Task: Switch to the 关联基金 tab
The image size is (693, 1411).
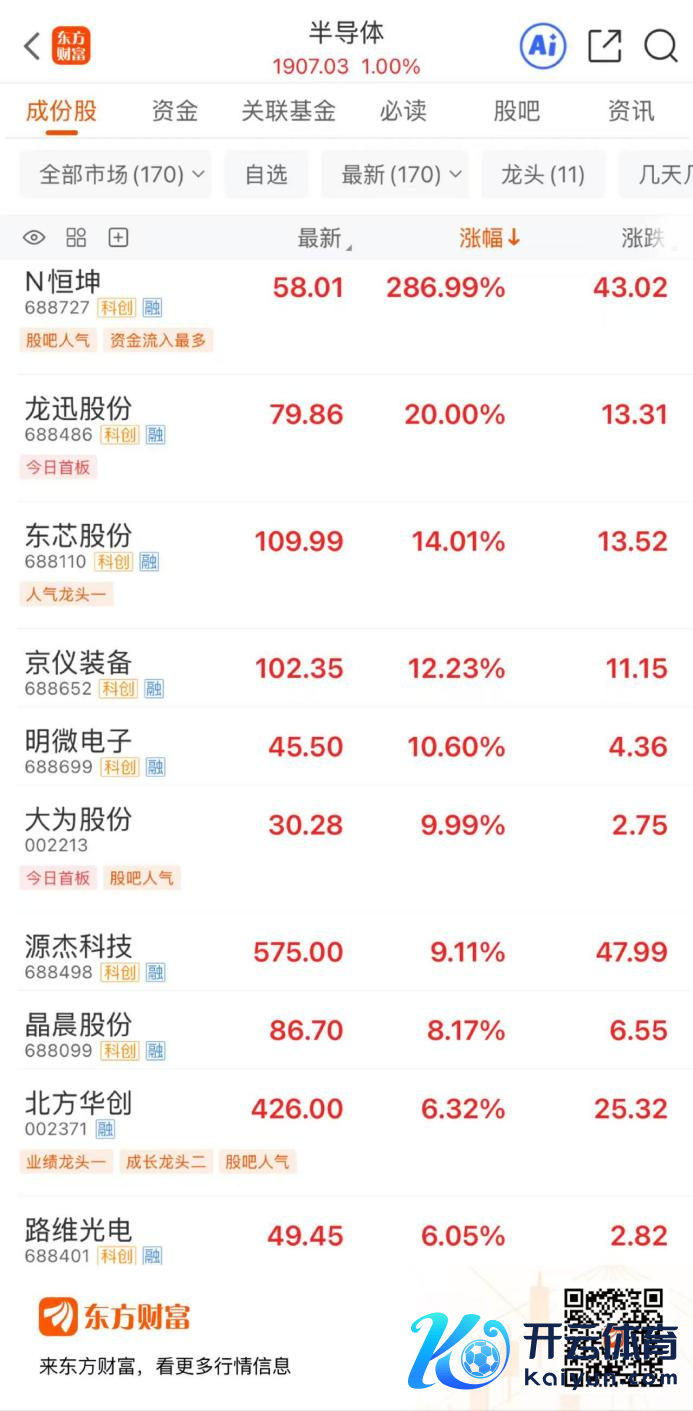Action: click(x=288, y=111)
